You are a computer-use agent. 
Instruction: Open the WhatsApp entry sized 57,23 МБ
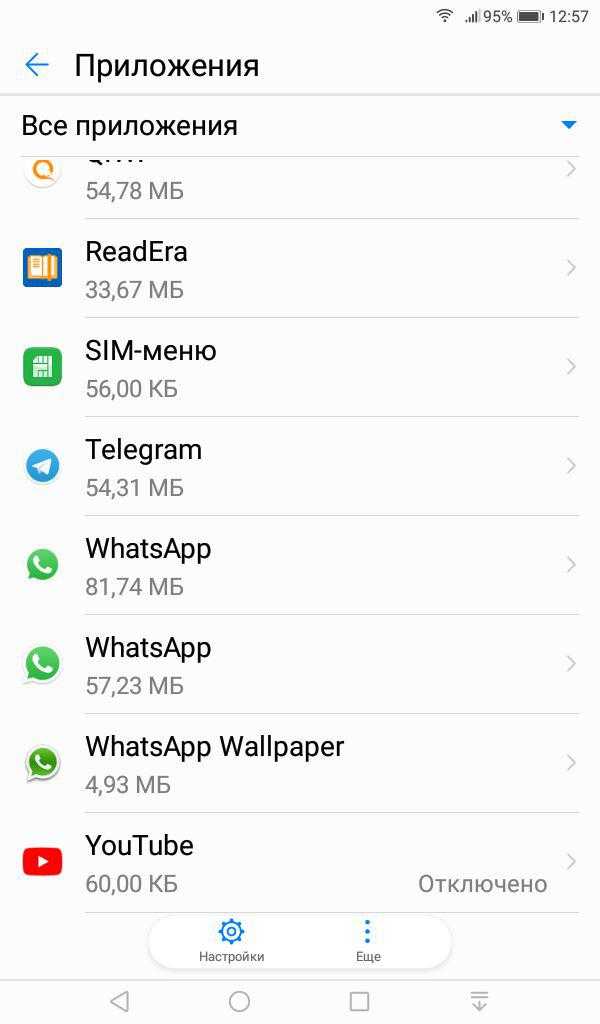pos(300,664)
